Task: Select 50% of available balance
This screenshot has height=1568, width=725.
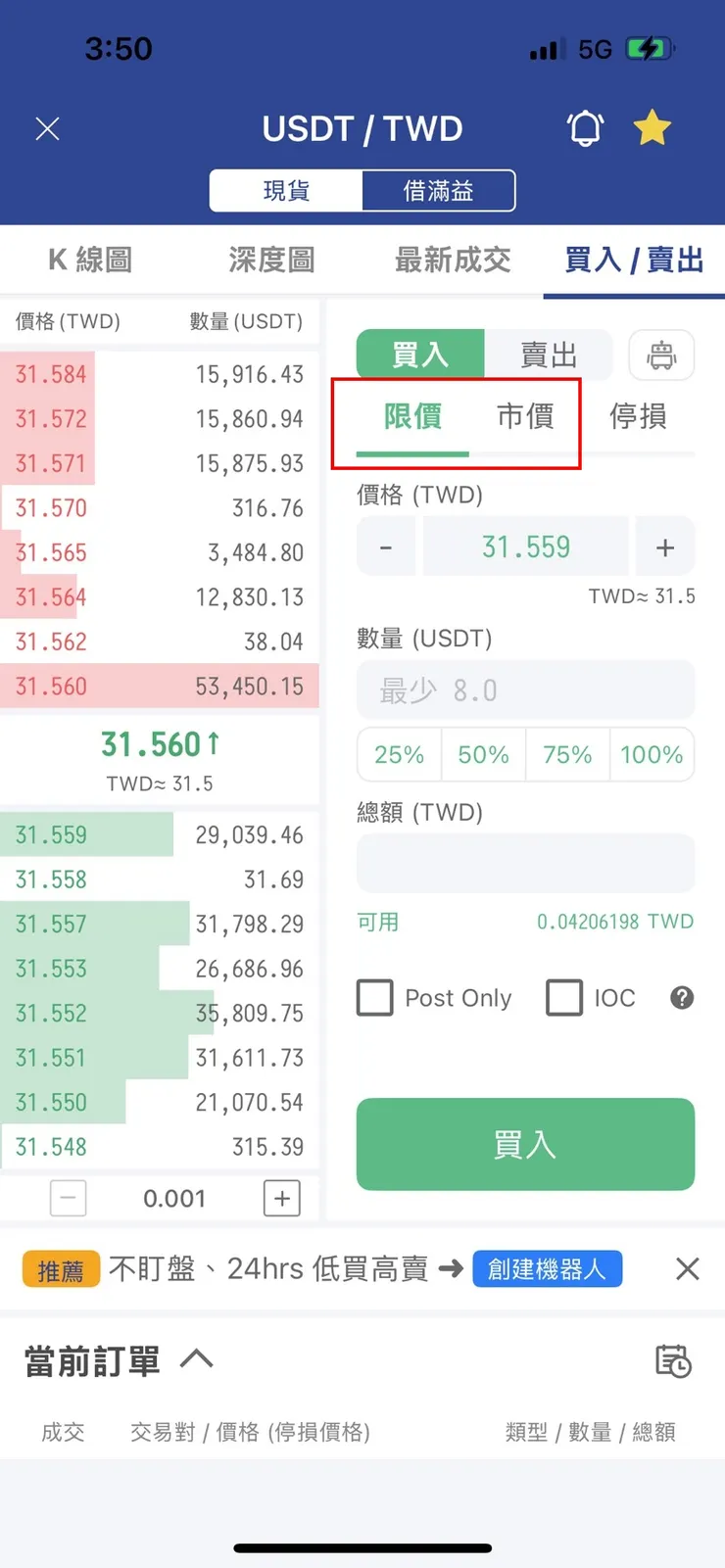Action: [x=482, y=754]
